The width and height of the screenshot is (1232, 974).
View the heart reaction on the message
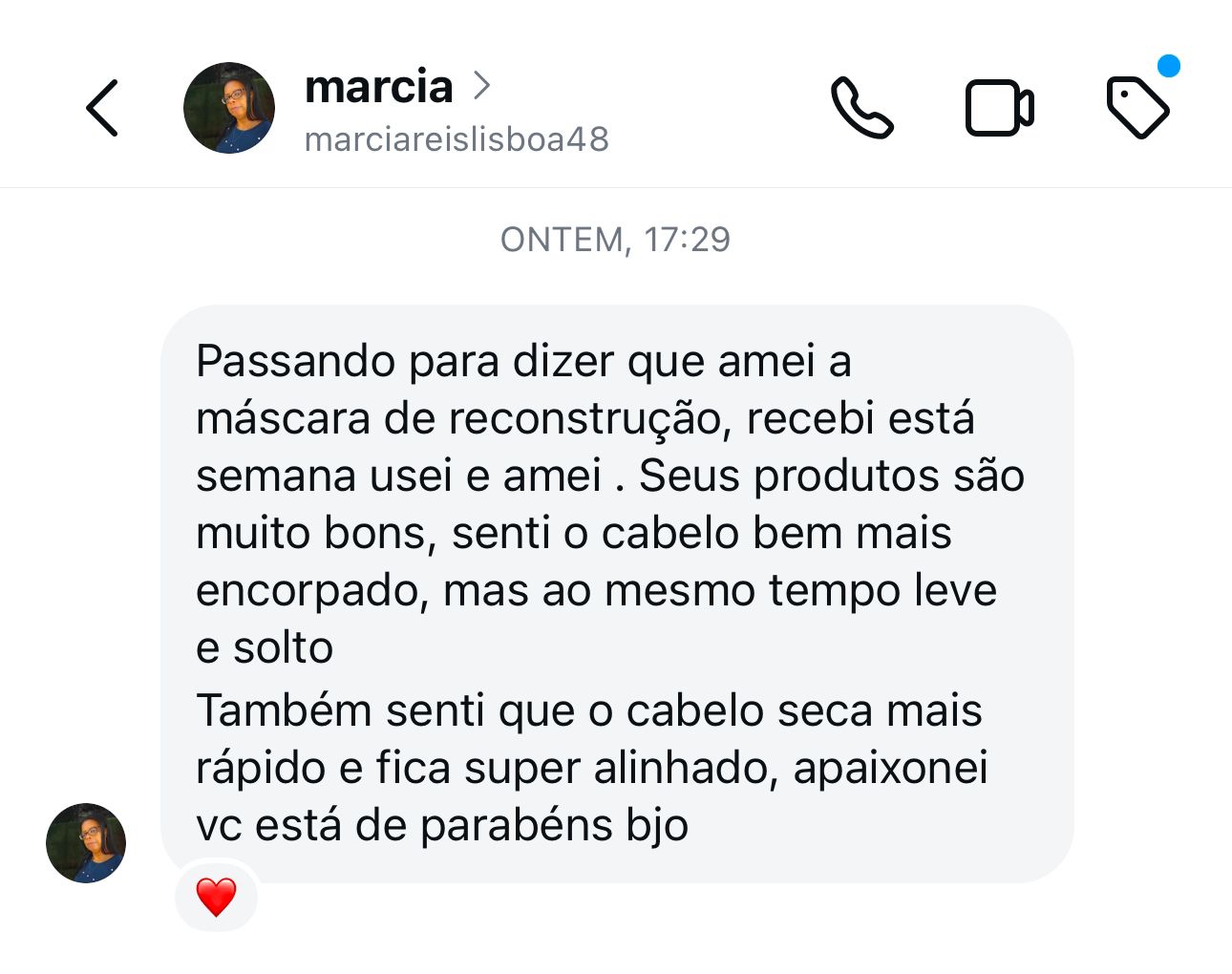tap(216, 897)
